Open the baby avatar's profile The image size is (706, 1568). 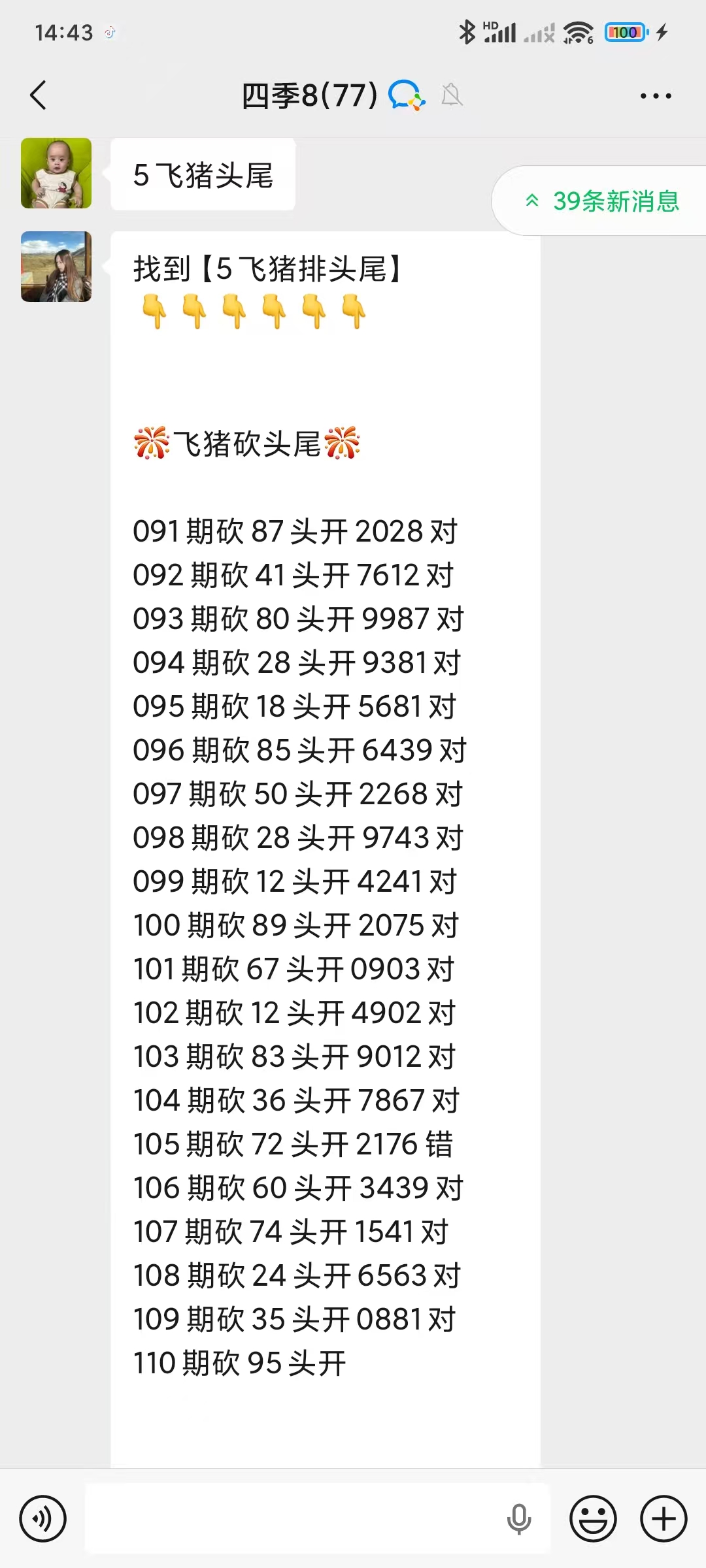(56, 173)
